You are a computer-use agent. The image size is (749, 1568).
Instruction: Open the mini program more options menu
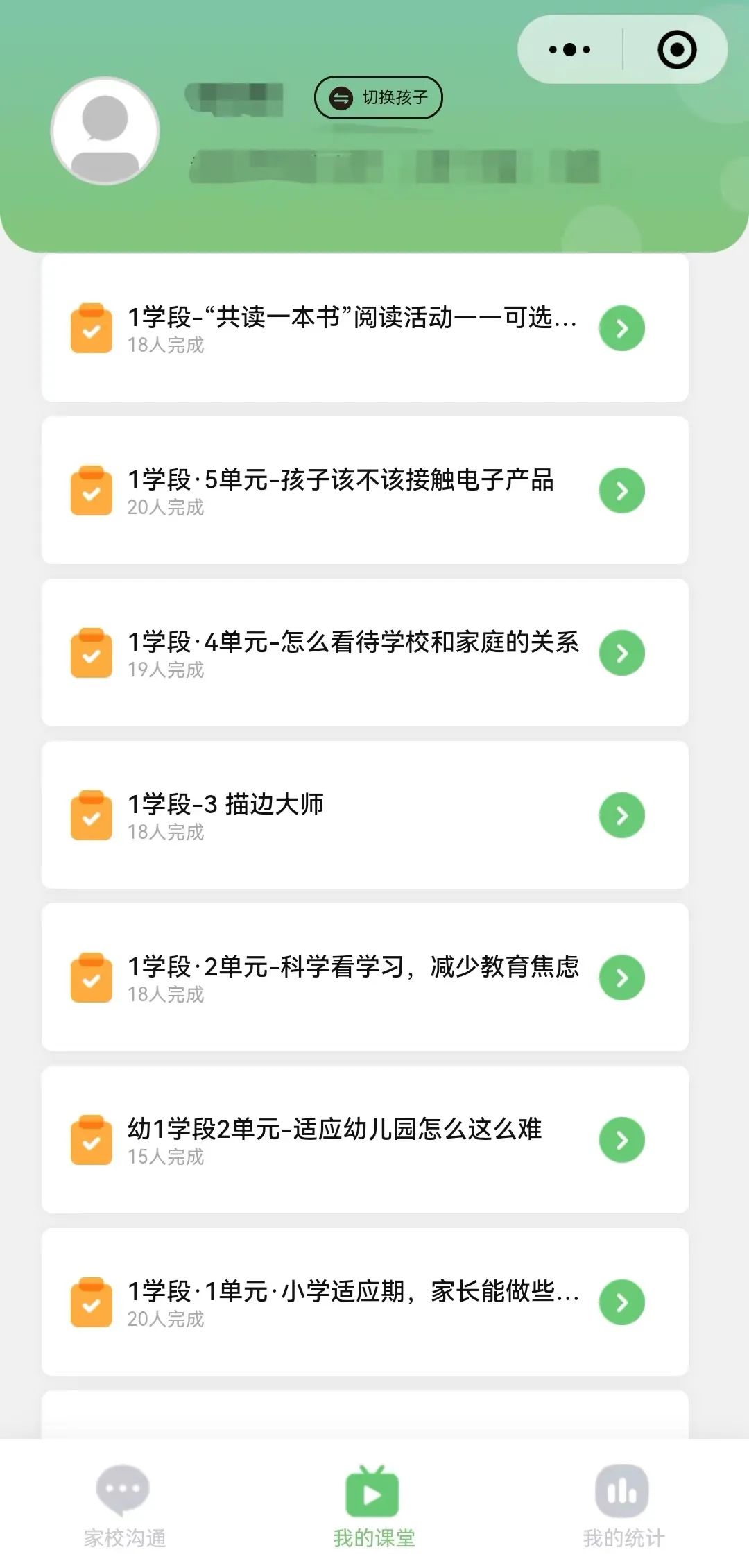coord(569,49)
